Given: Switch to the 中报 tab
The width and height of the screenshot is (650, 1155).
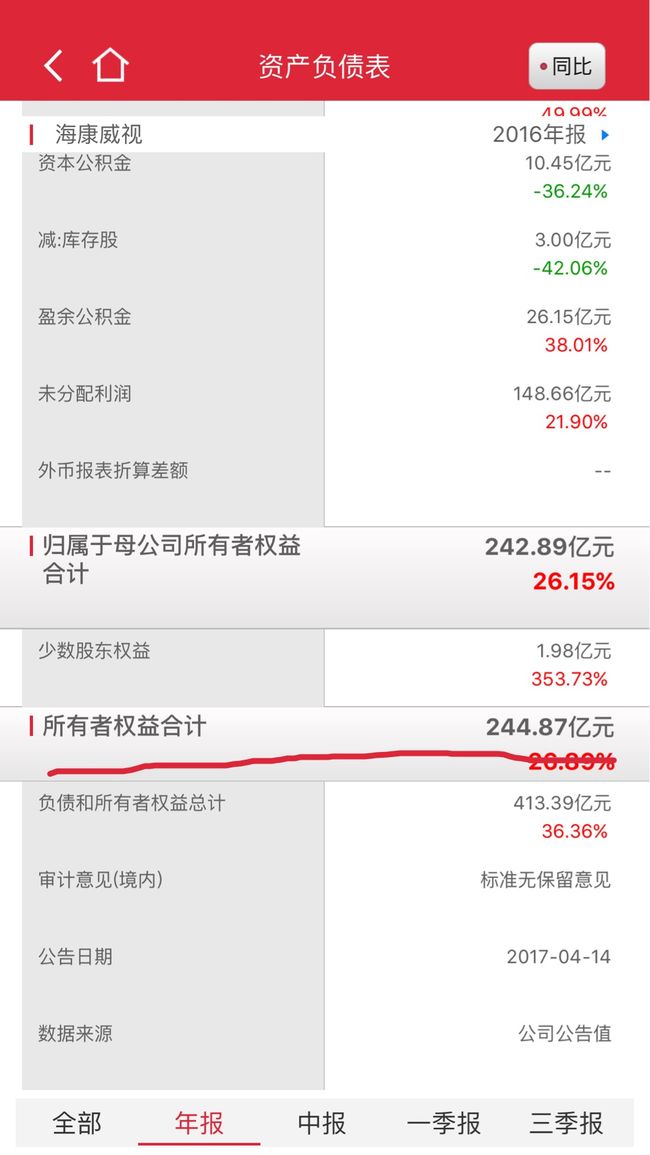Looking at the screenshot, I should 321,1123.
